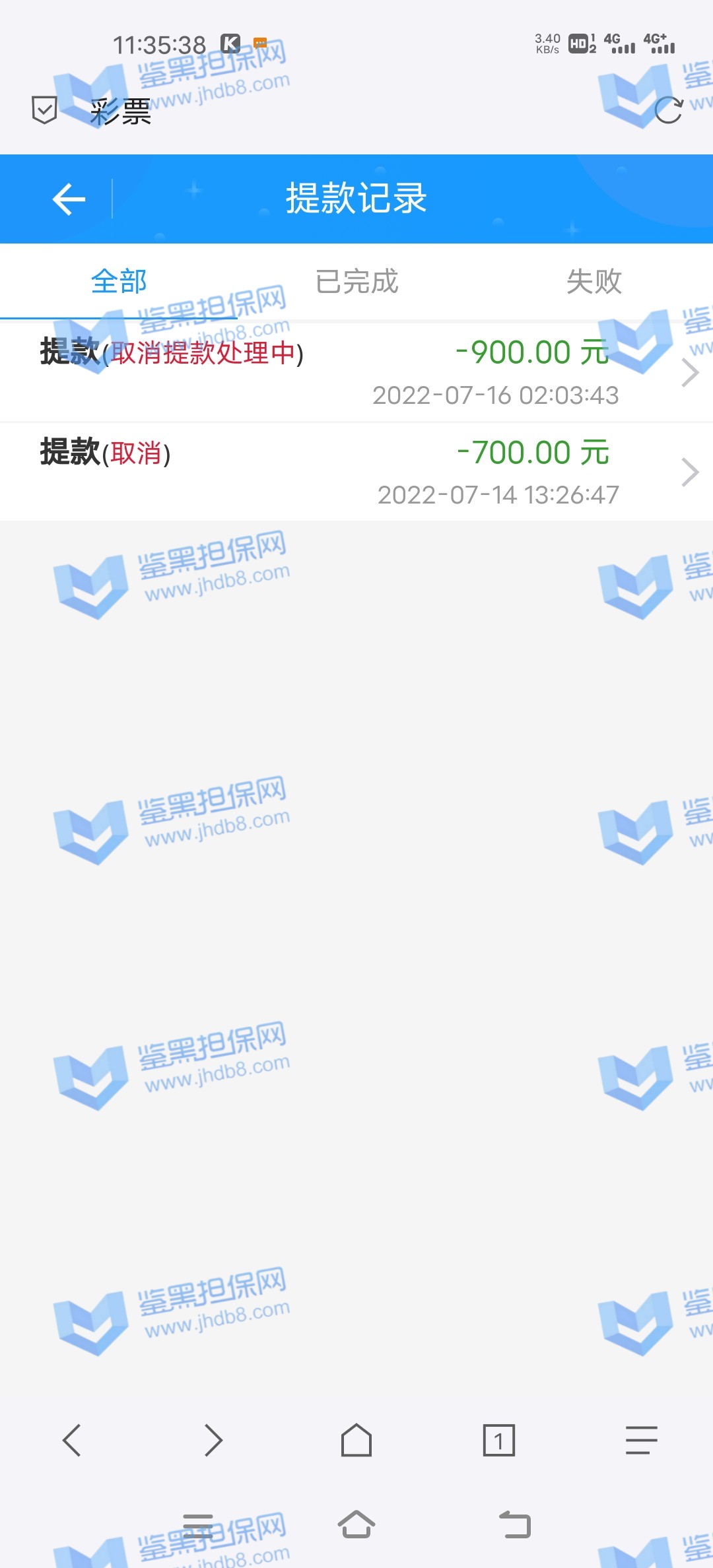Viewport: 713px width, 1568px height.
Task: Open the browser menu
Action: click(641, 1440)
